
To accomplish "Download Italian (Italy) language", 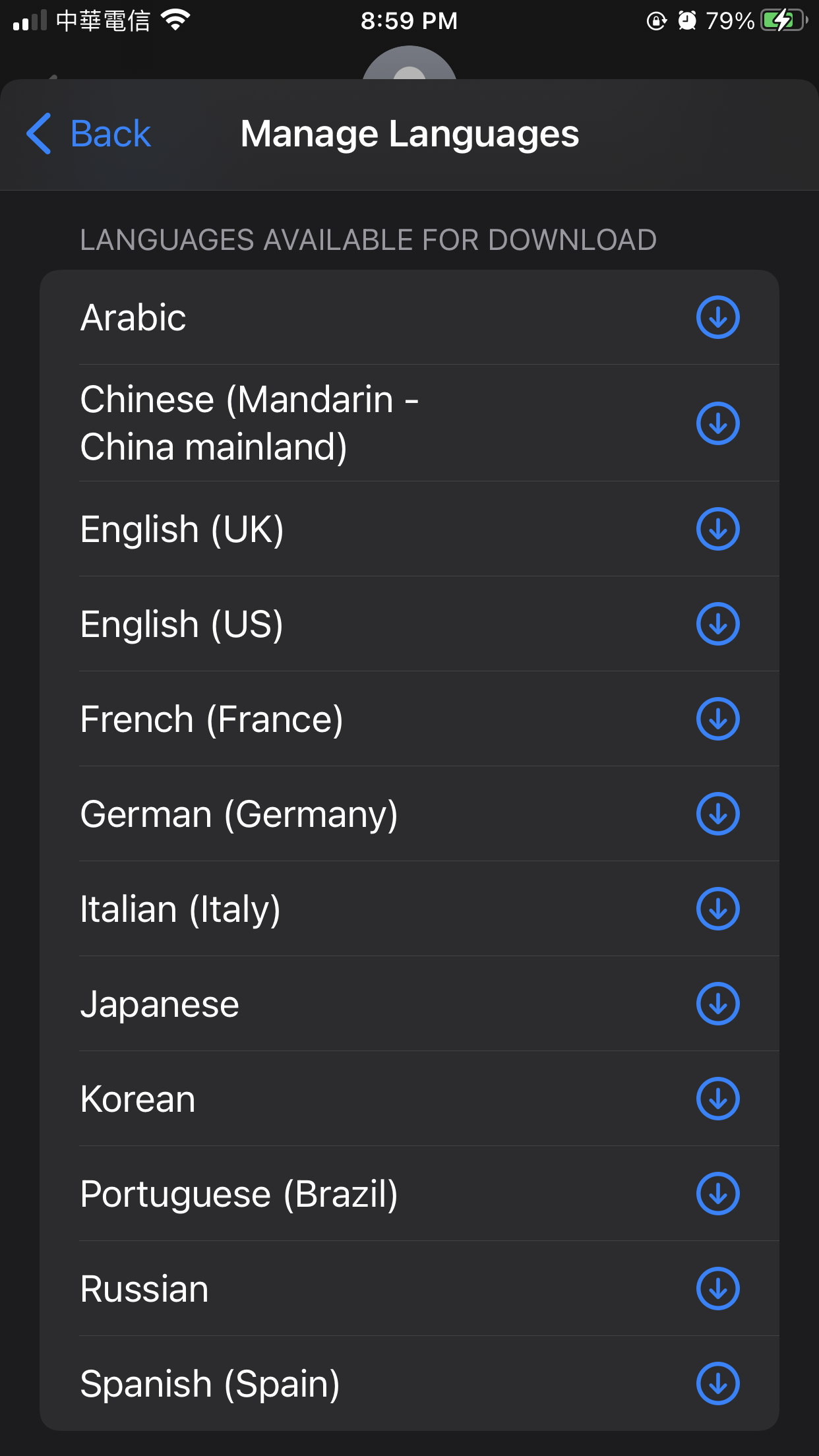I will point(717,909).
